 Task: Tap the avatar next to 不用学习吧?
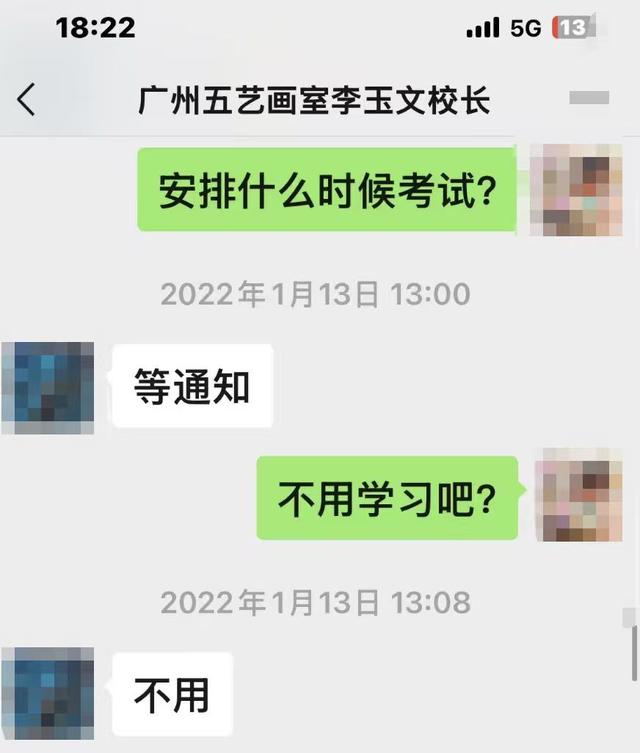pos(578,496)
